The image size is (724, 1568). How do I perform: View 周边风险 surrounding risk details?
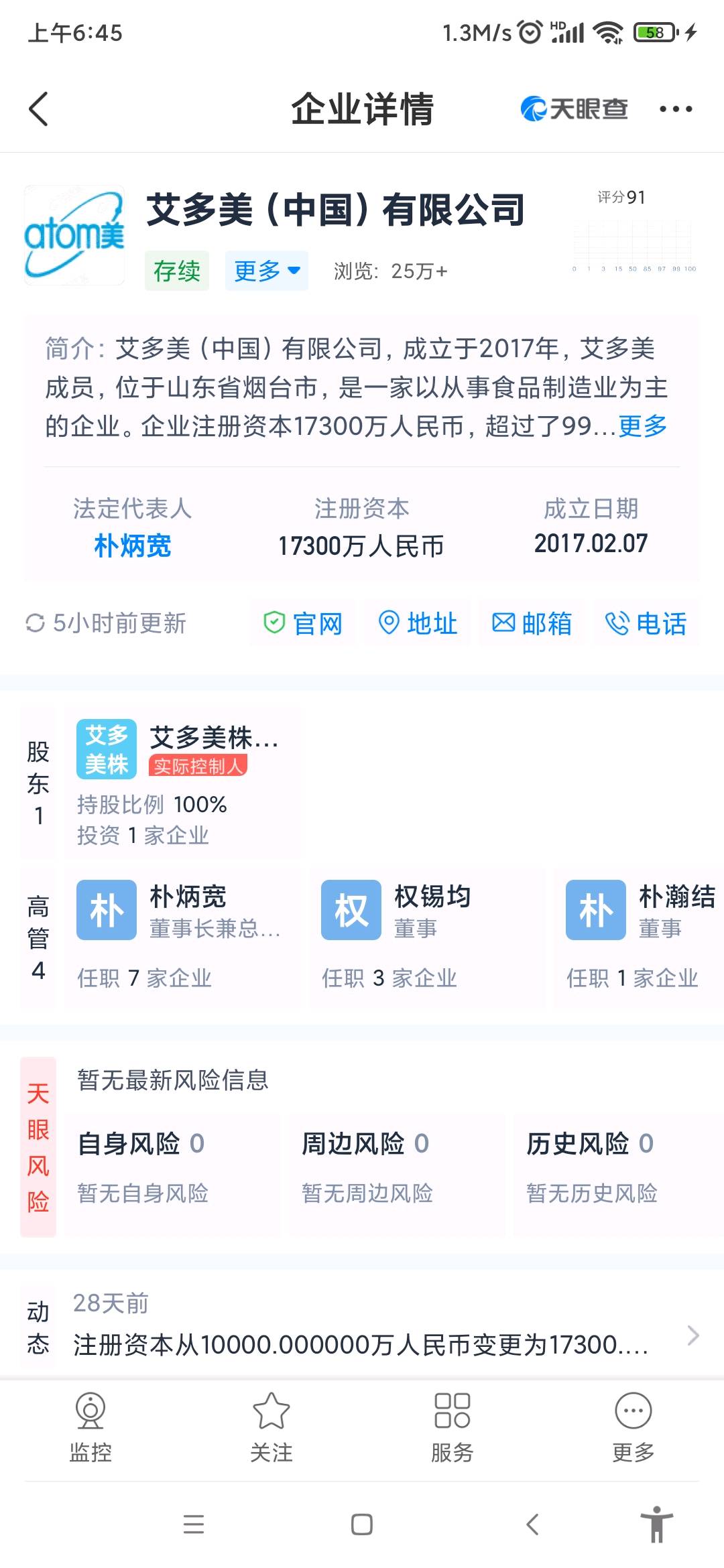396,1166
